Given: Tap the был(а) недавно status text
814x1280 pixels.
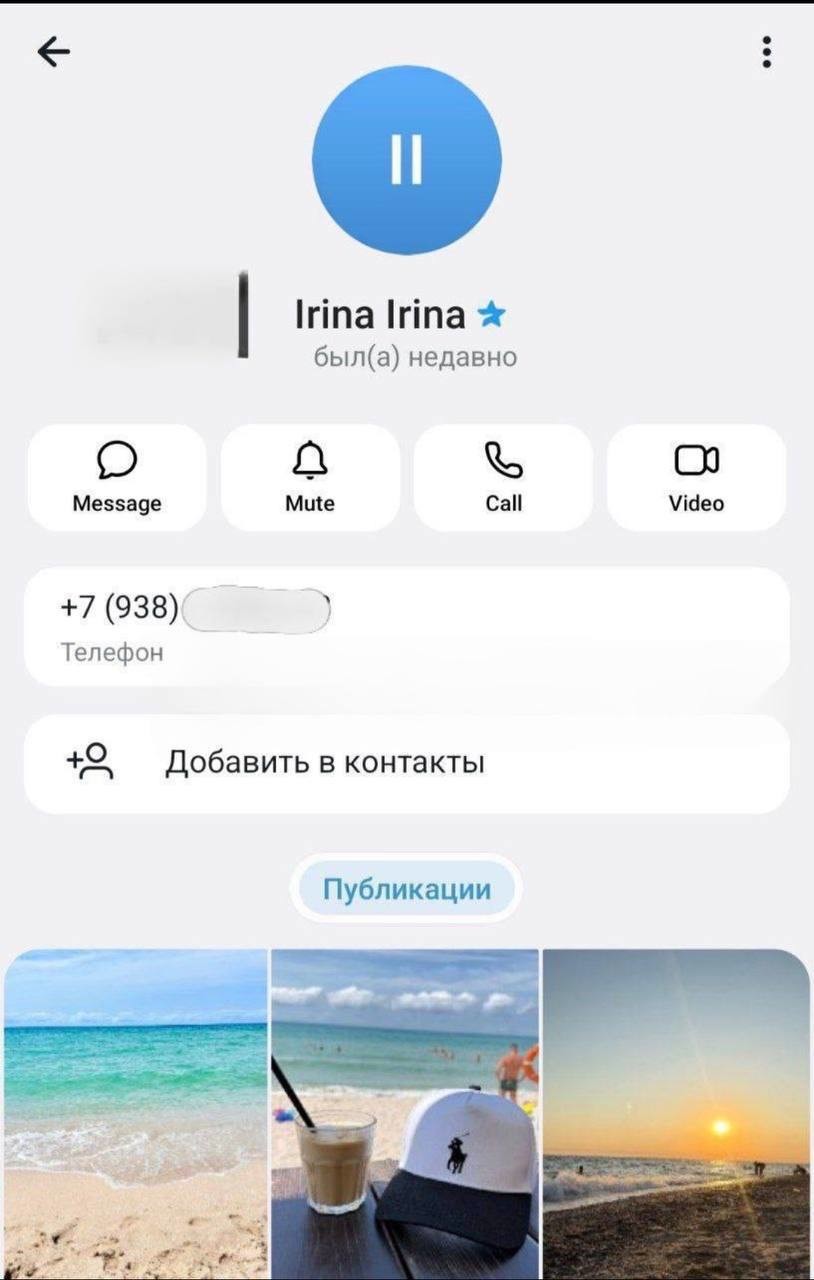Looking at the screenshot, I should coord(406,357).
